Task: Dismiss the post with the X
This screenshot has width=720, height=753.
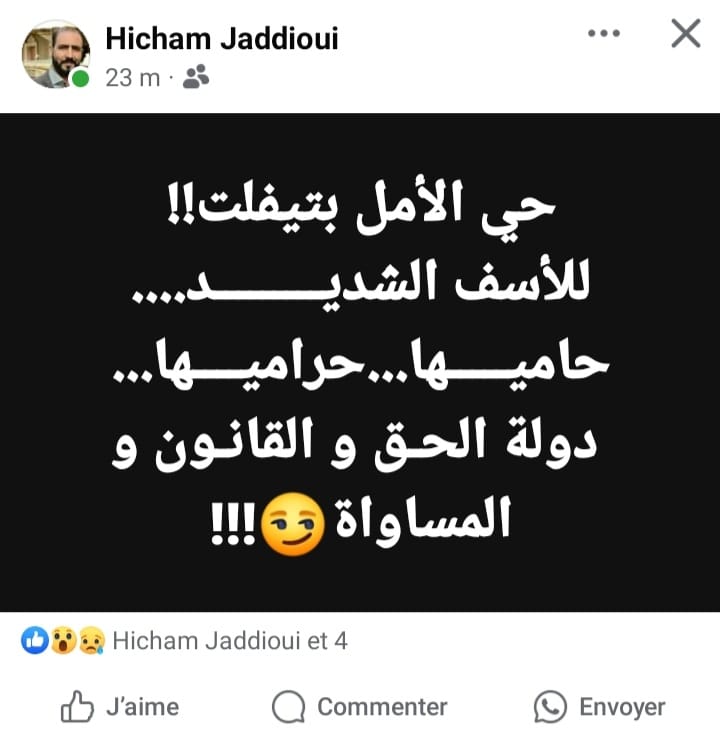Action: tap(686, 34)
